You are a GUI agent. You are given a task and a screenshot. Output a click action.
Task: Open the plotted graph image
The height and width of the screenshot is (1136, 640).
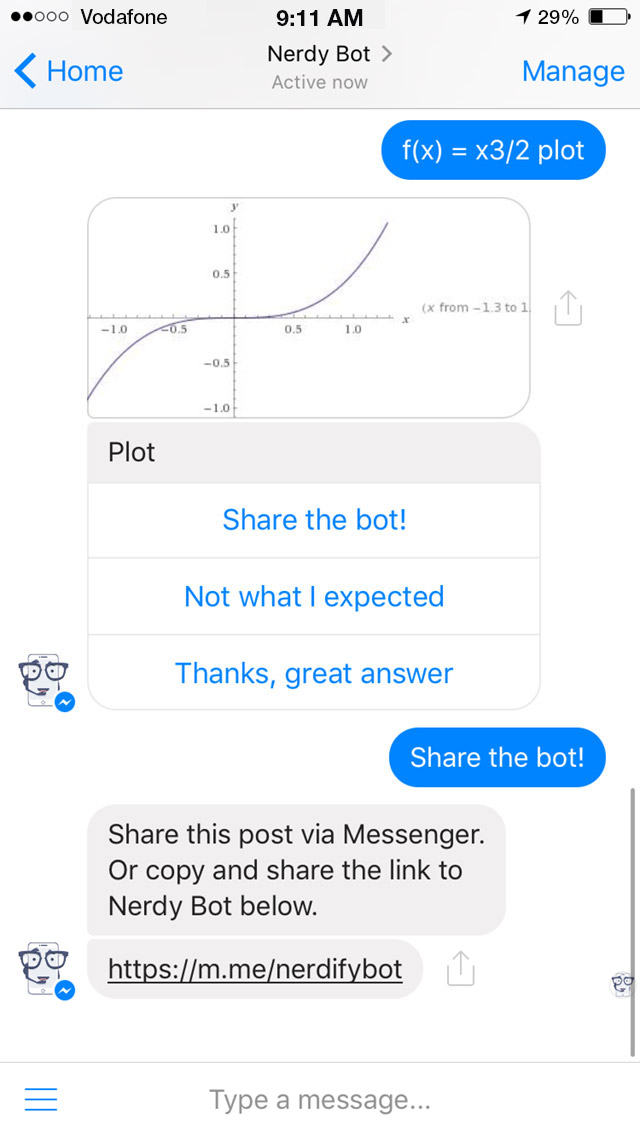[309, 308]
